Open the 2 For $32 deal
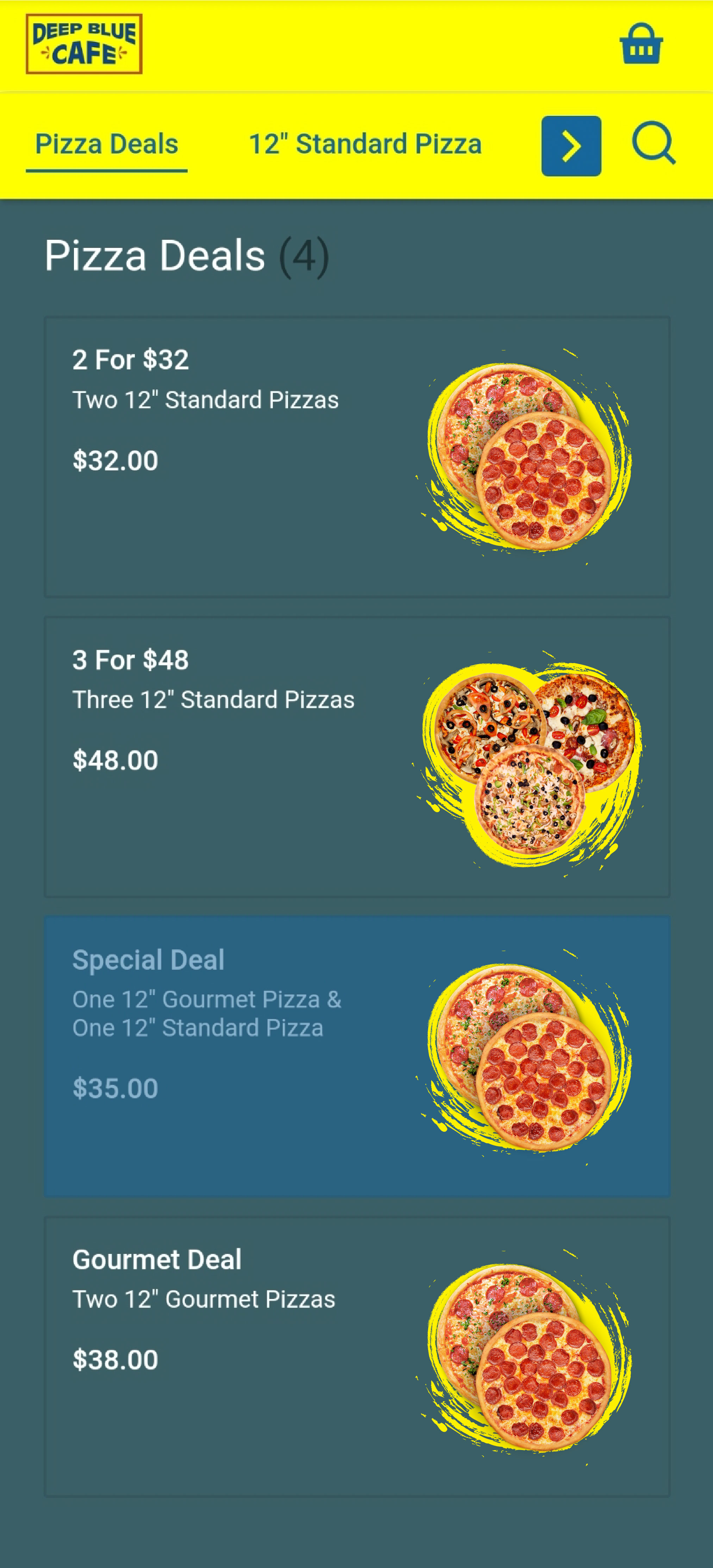The height and width of the screenshot is (1568, 713). [357, 456]
